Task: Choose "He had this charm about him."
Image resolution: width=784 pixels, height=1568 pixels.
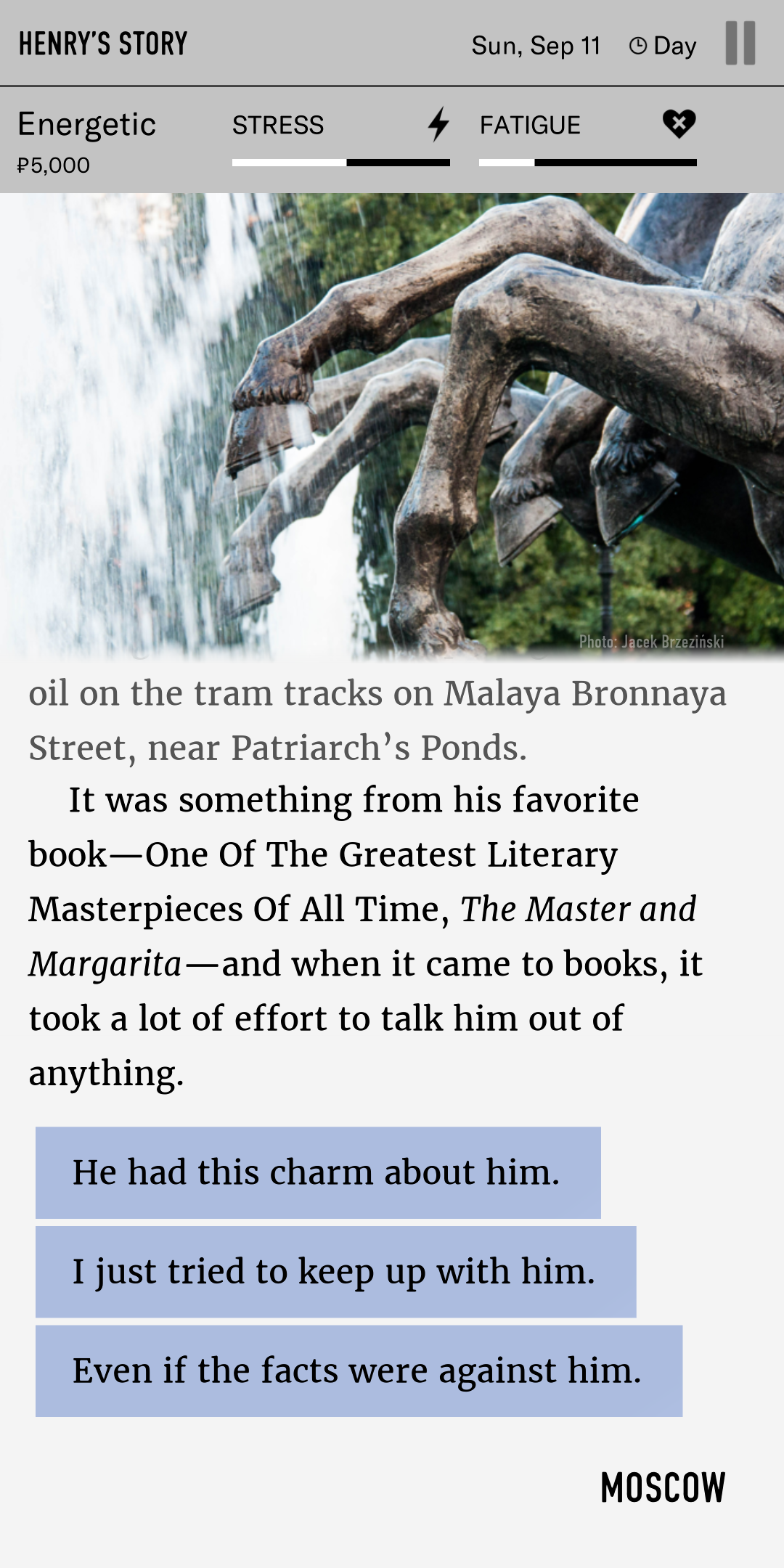Action: pyautogui.click(x=318, y=1172)
